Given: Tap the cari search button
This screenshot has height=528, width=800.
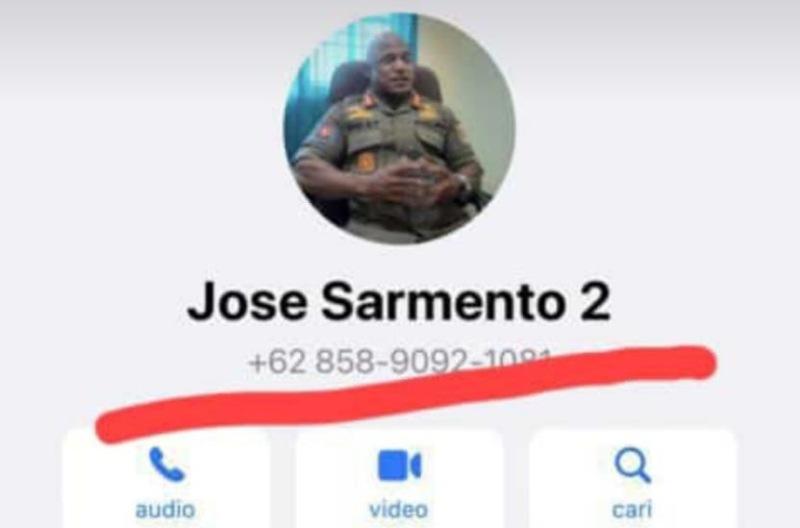Looking at the screenshot, I should coord(632,482).
